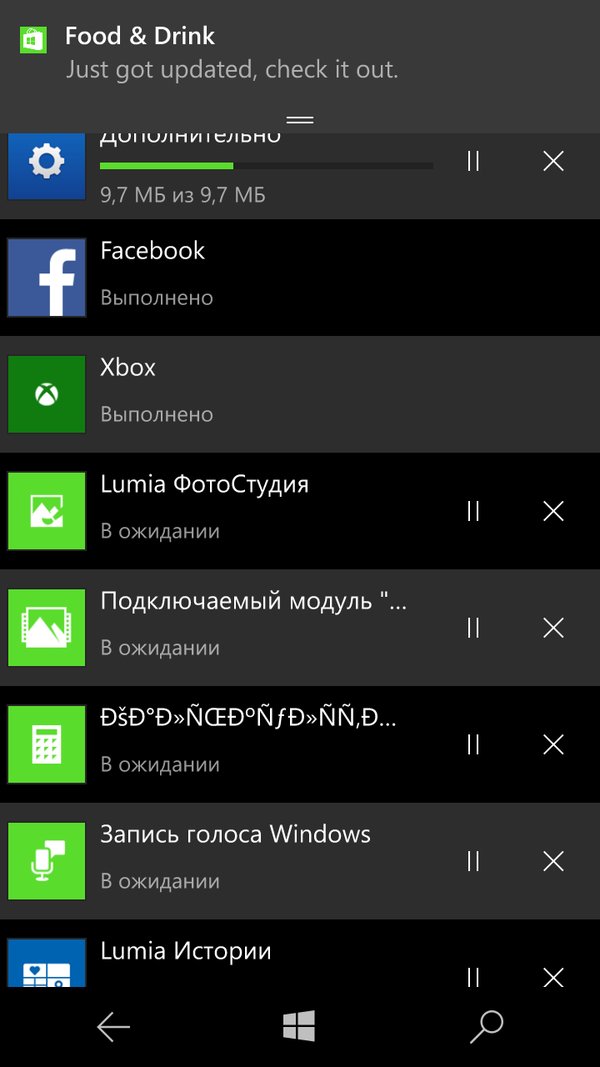Open the Xbox row

300,395
